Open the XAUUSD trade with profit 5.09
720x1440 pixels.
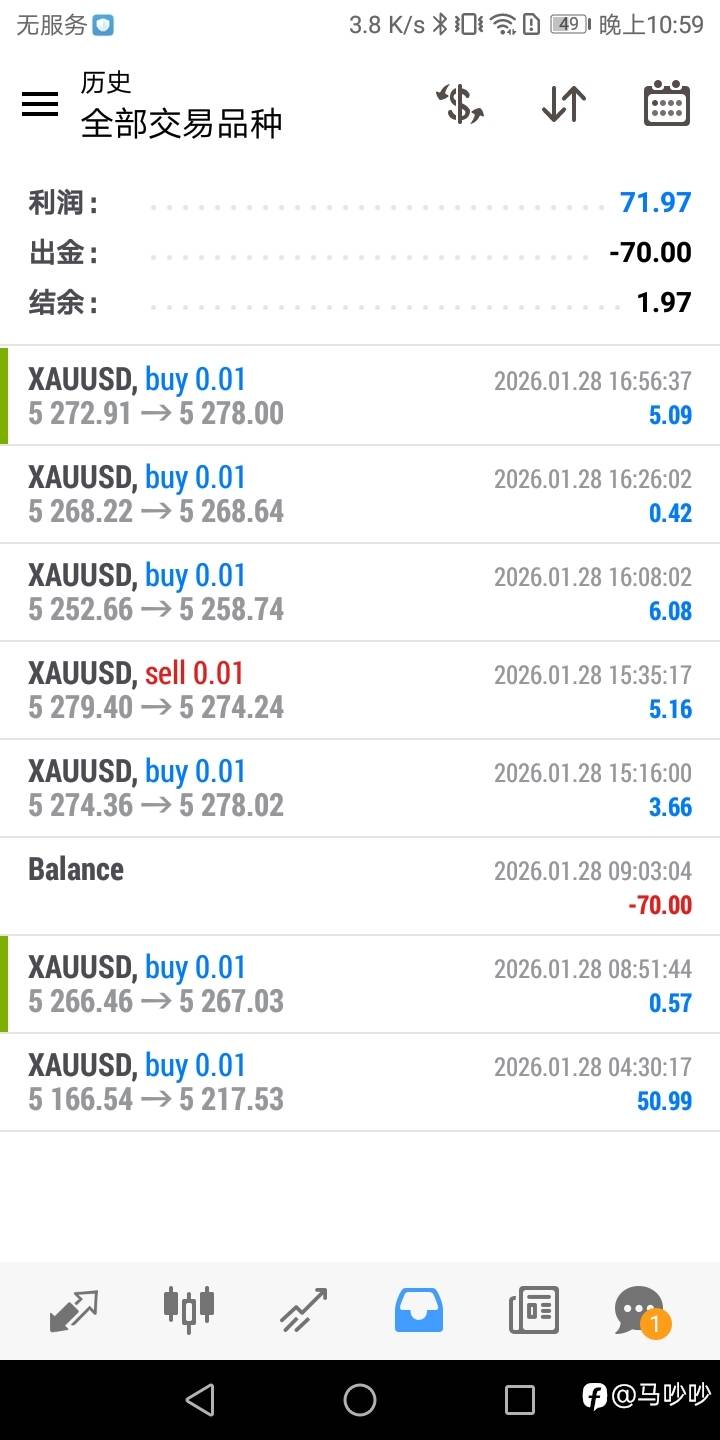(360, 396)
